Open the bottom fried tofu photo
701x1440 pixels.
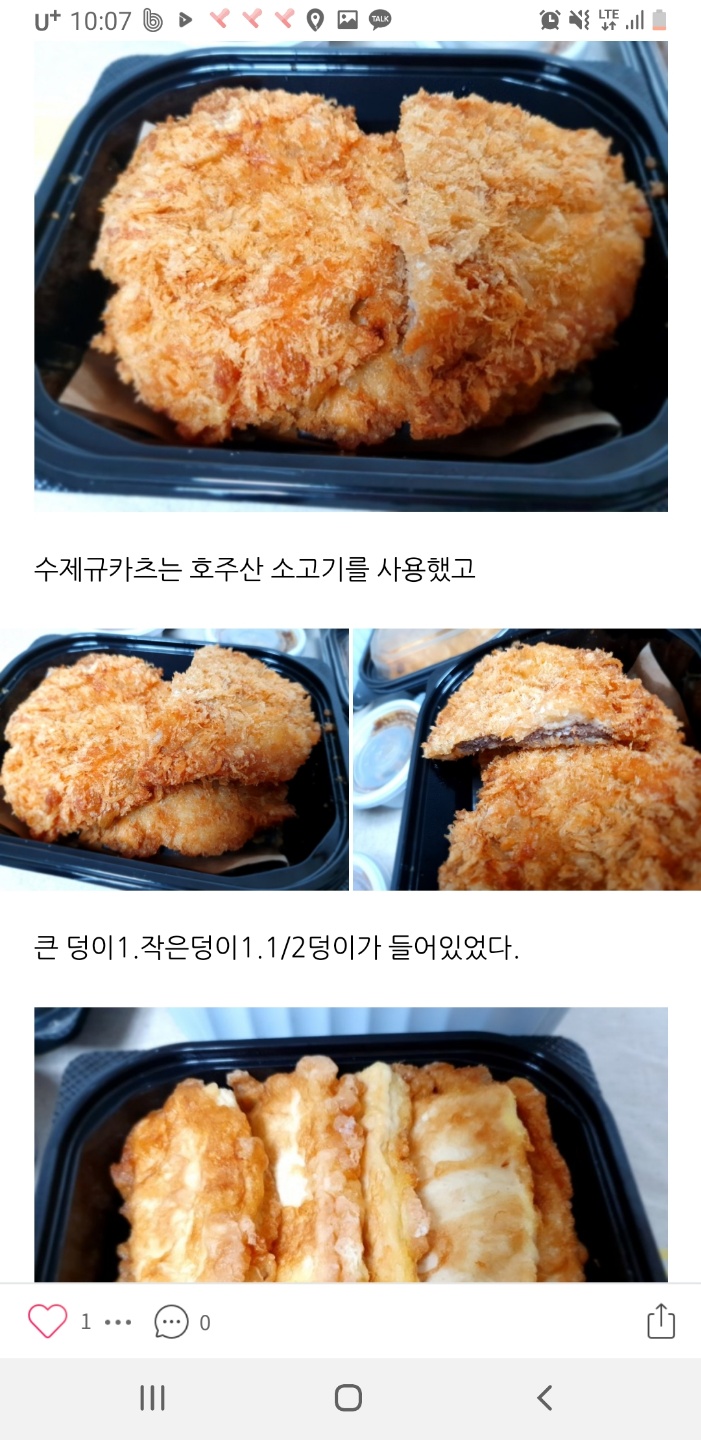pos(350,1145)
